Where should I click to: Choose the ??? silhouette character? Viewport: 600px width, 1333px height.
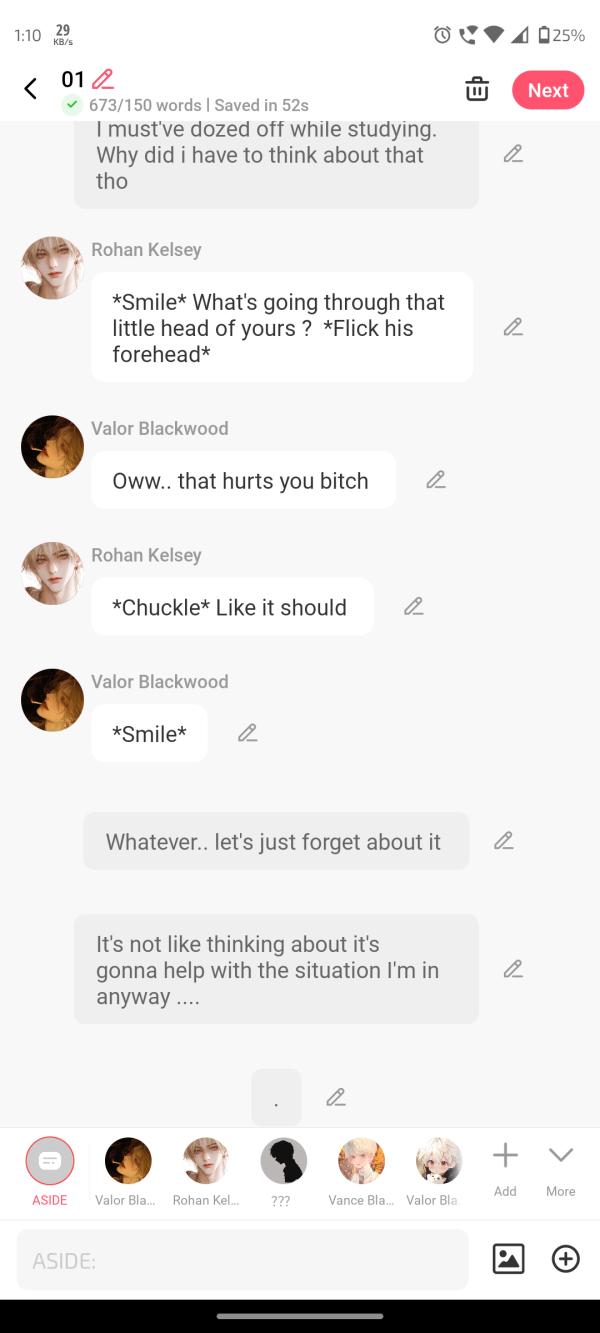[x=283, y=1170]
